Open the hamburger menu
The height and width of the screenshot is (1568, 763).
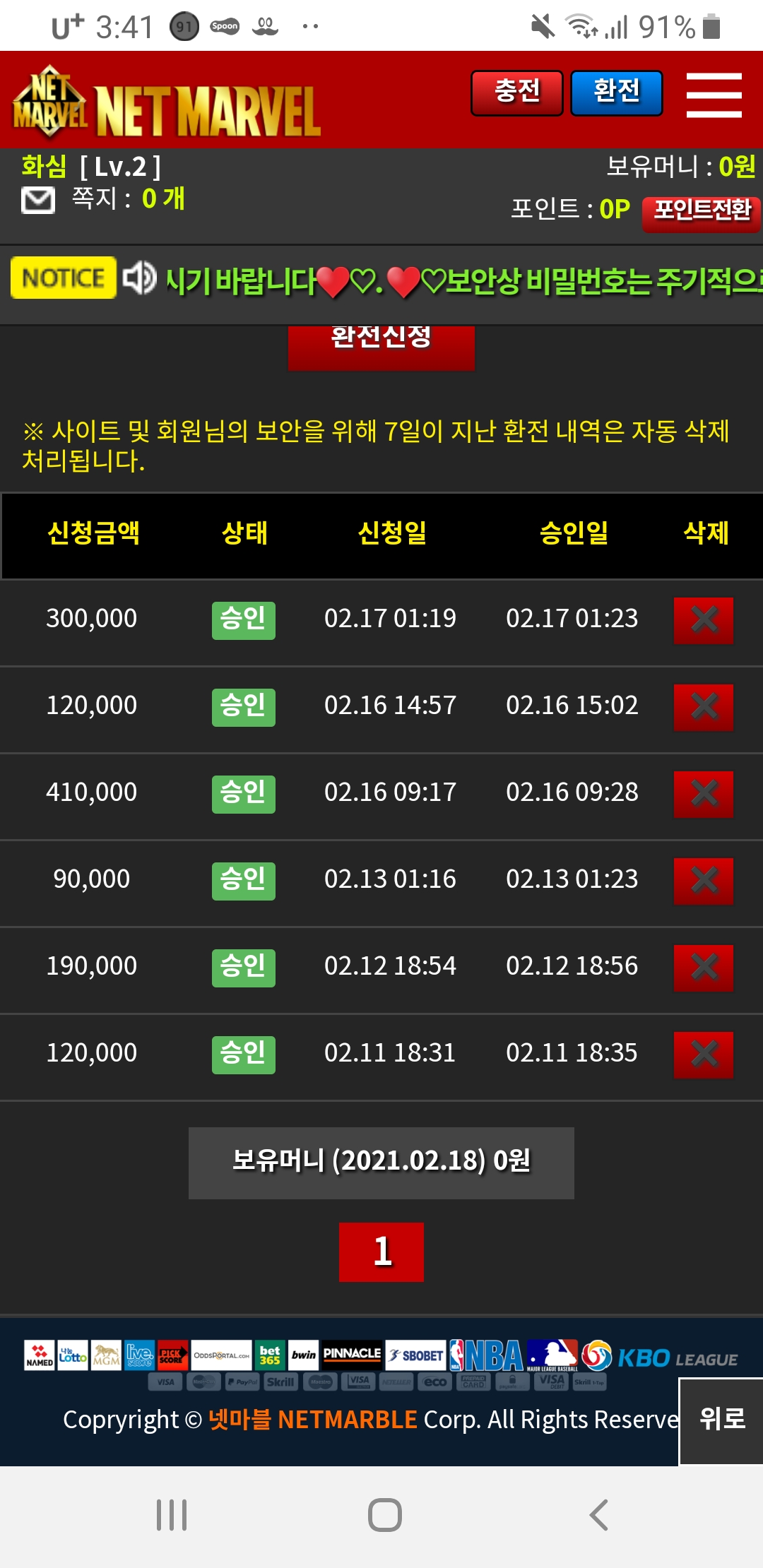coord(714,95)
